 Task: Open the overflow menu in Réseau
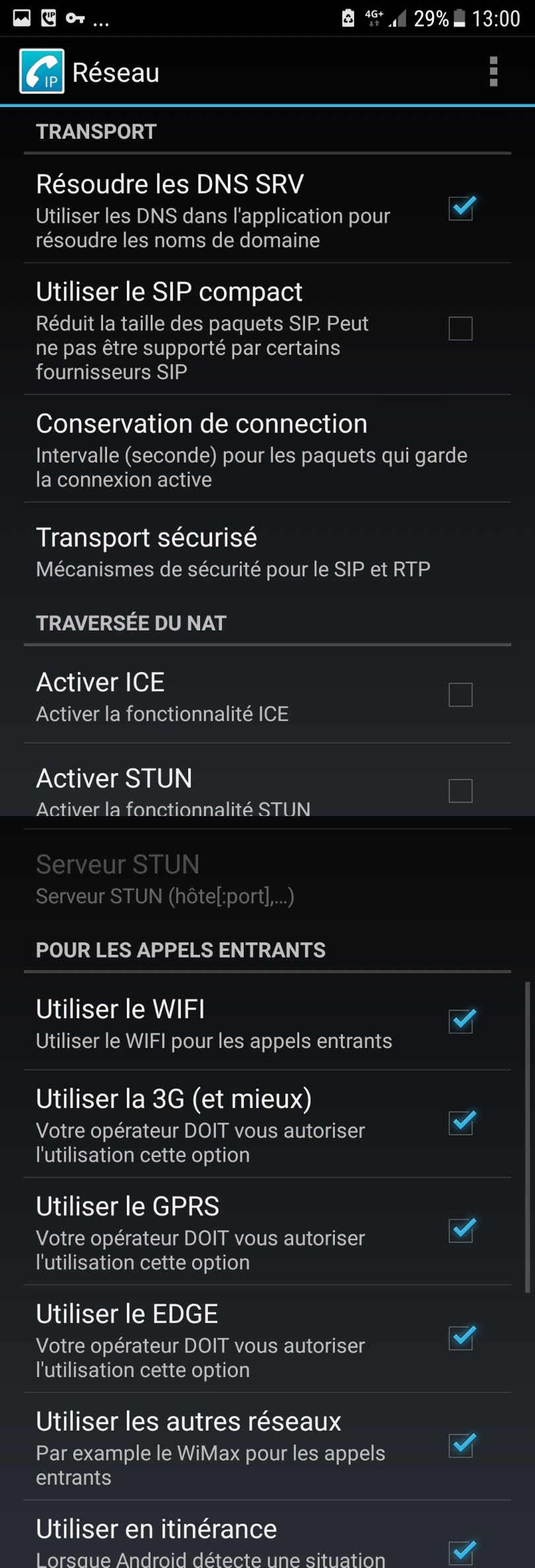coord(493,71)
